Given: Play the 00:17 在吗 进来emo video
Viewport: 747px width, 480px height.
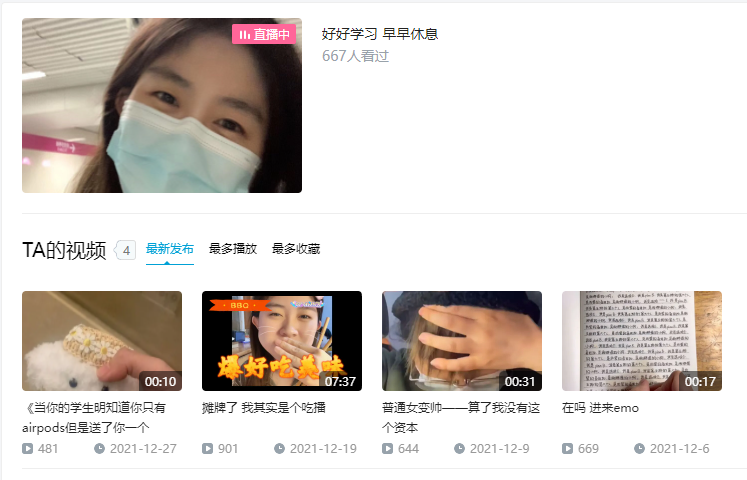Looking at the screenshot, I should [x=642, y=340].
